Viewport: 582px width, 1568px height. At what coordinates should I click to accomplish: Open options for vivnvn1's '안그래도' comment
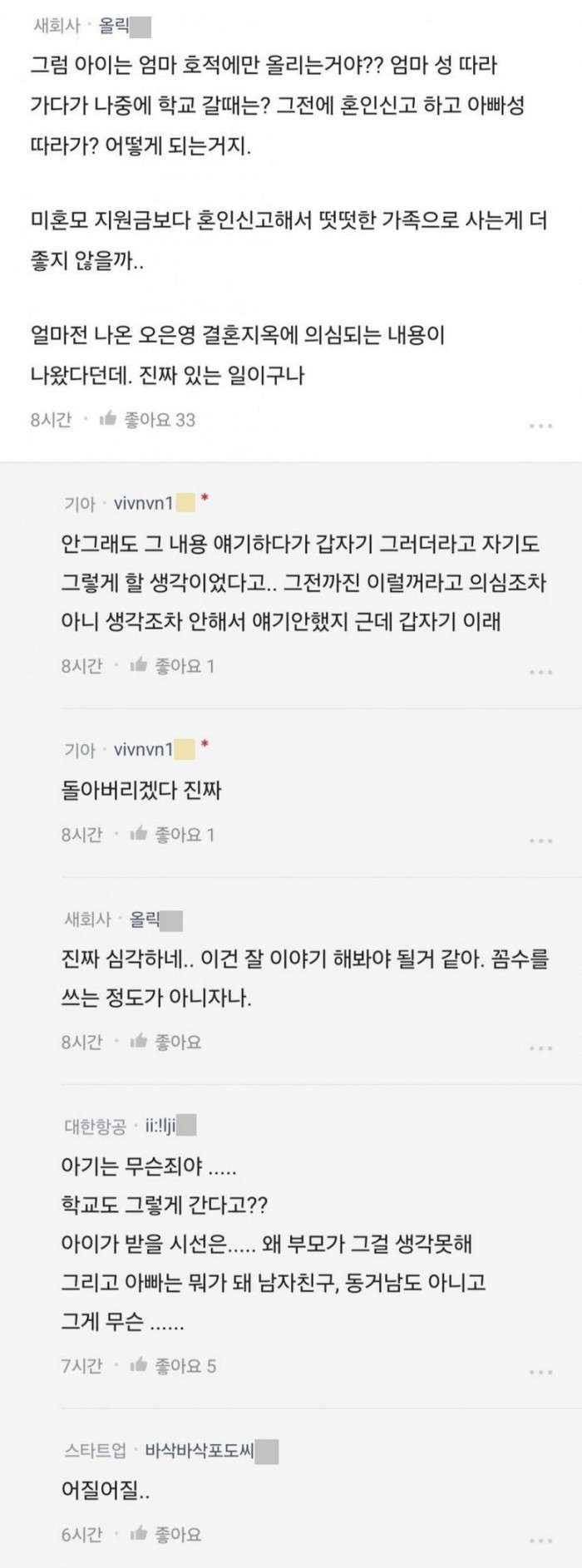point(540,672)
